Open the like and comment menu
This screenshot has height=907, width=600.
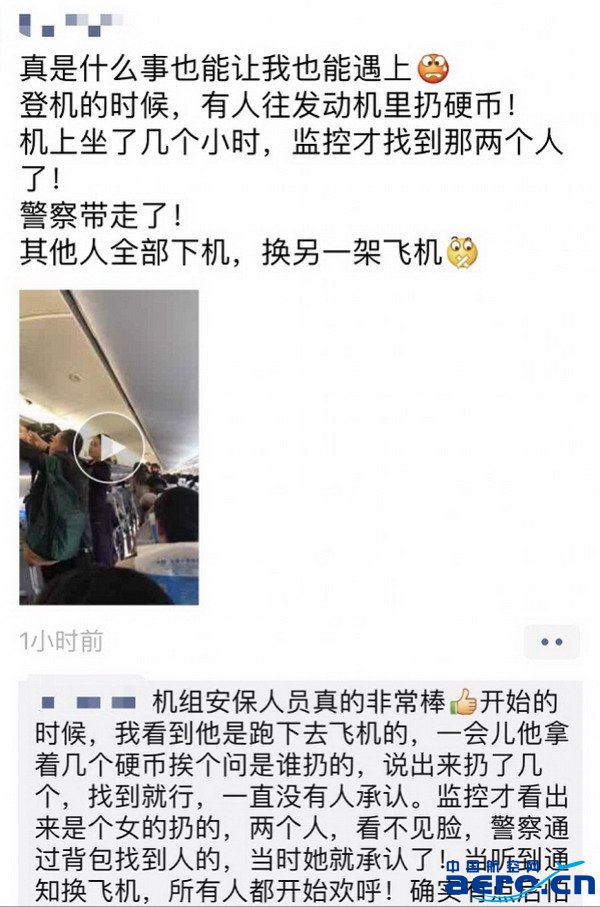pyautogui.click(x=551, y=641)
